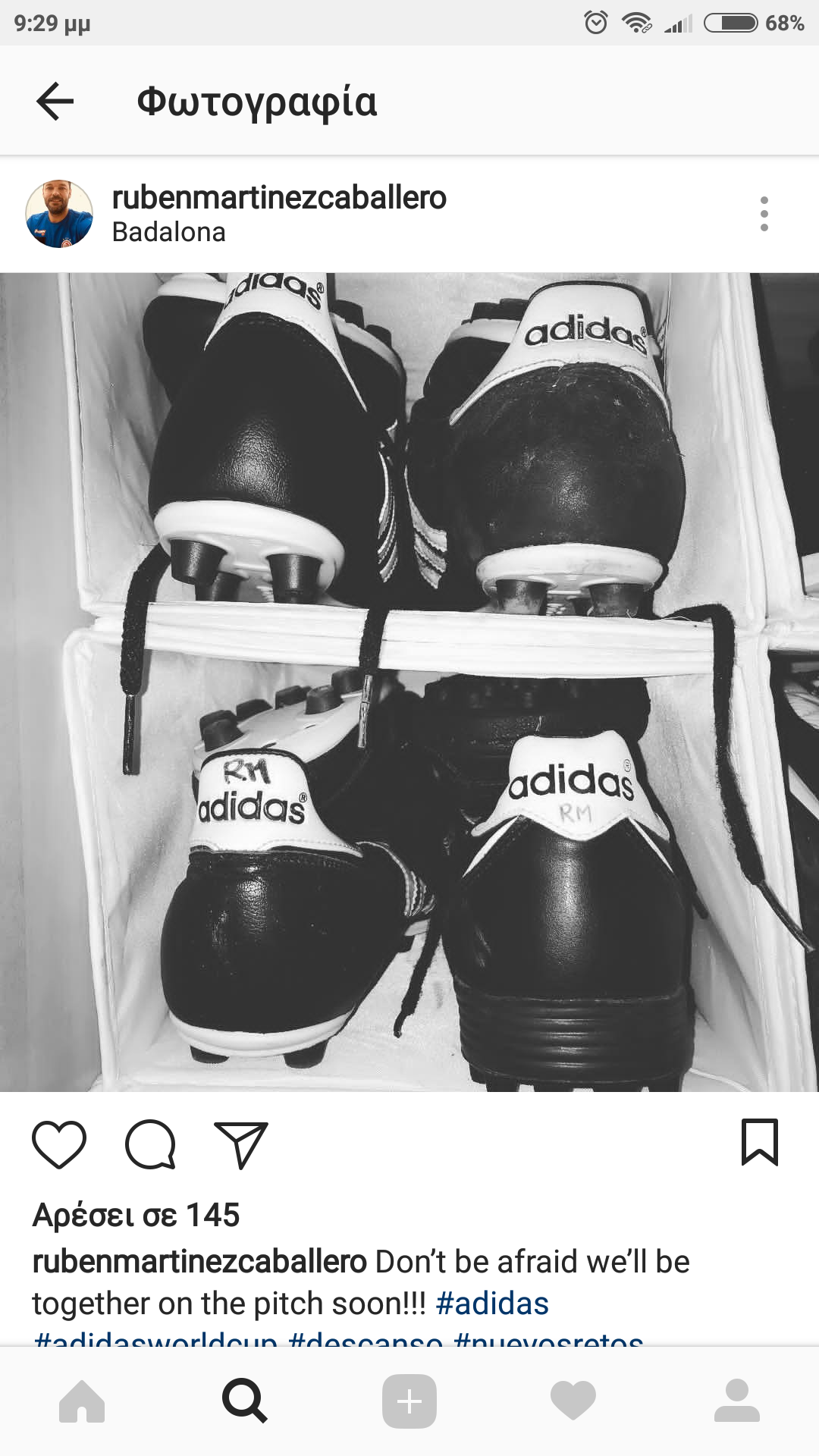Like the post with the heart icon
Viewport: 819px width, 1456px height.
(x=59, y=1144)
